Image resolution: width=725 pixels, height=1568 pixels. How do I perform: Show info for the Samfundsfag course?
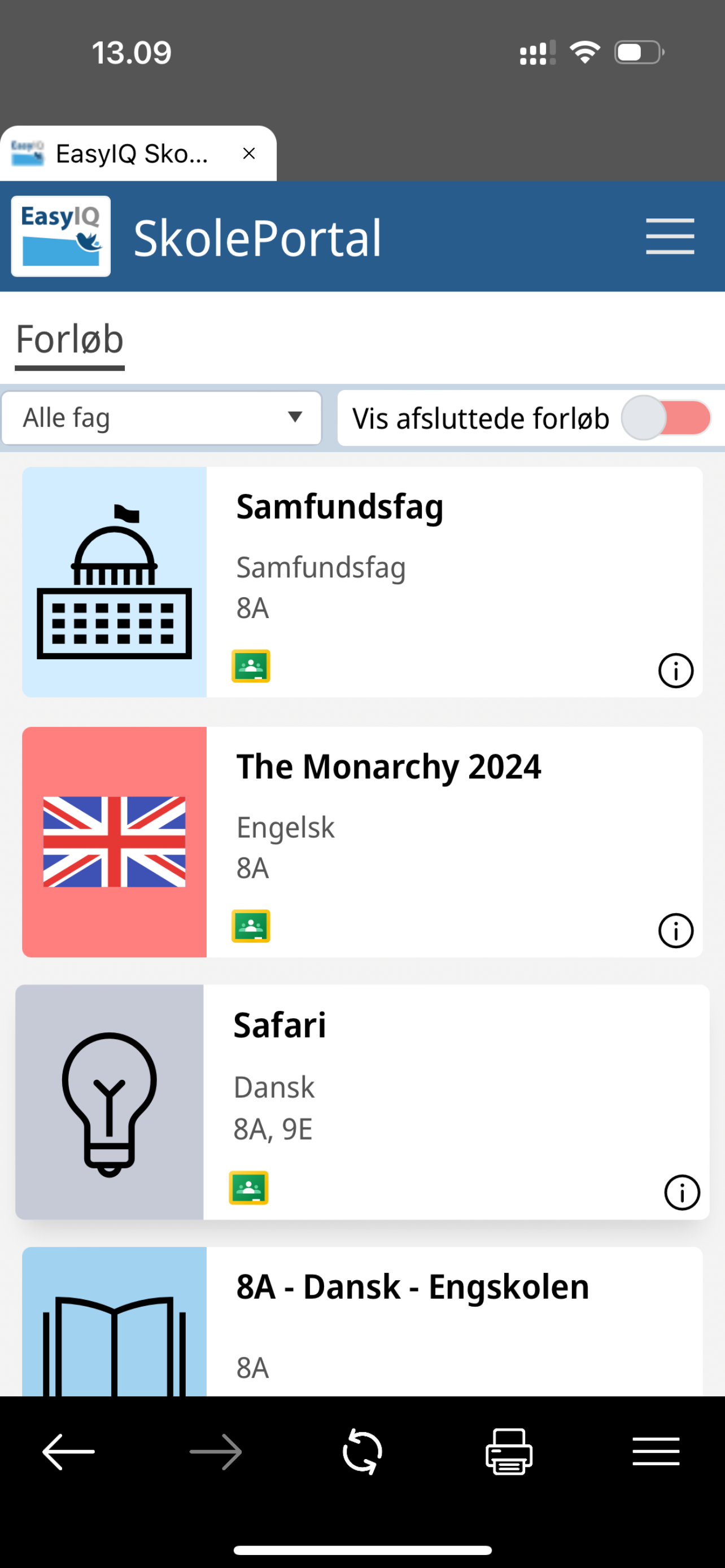(x=676, y=671)
